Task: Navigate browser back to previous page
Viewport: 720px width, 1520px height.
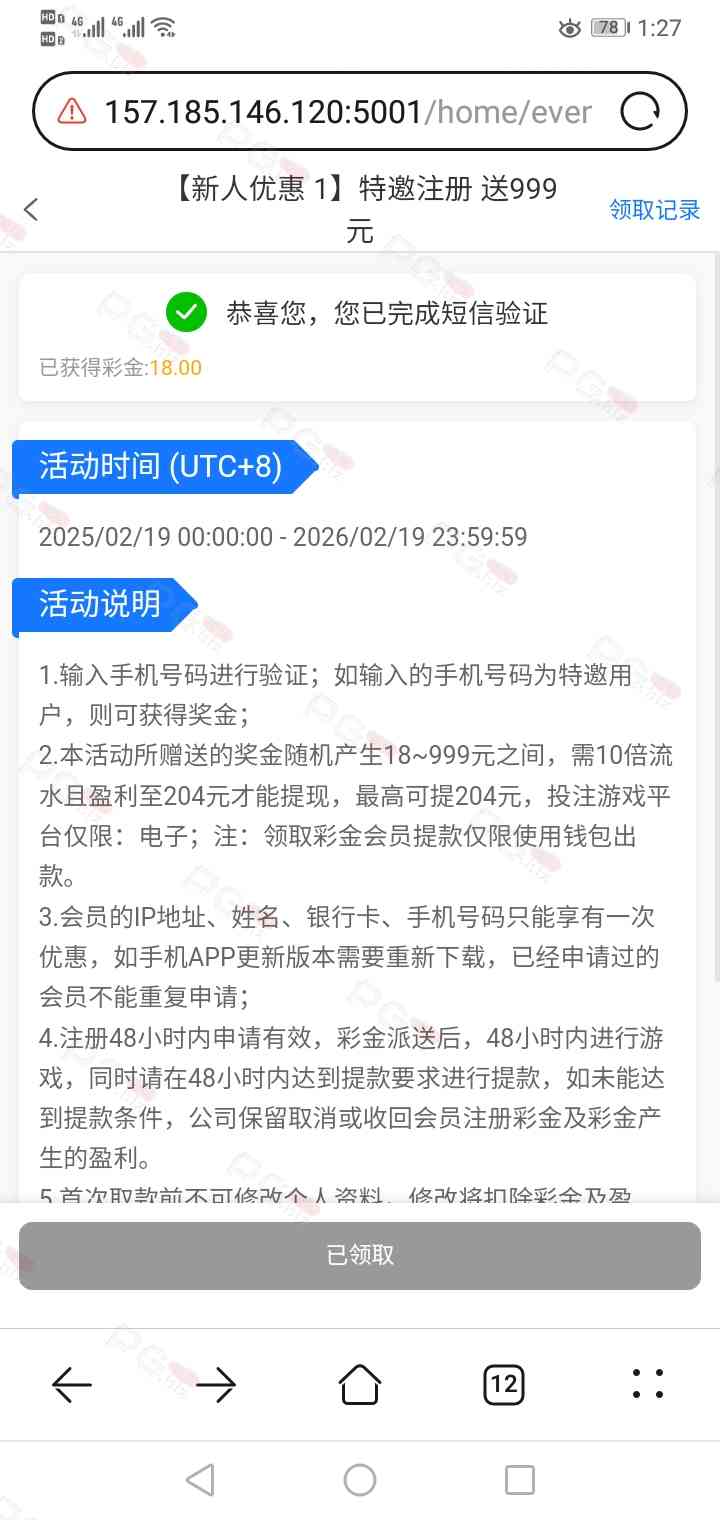Action: pyautogui.click(x=72, y=1385)
